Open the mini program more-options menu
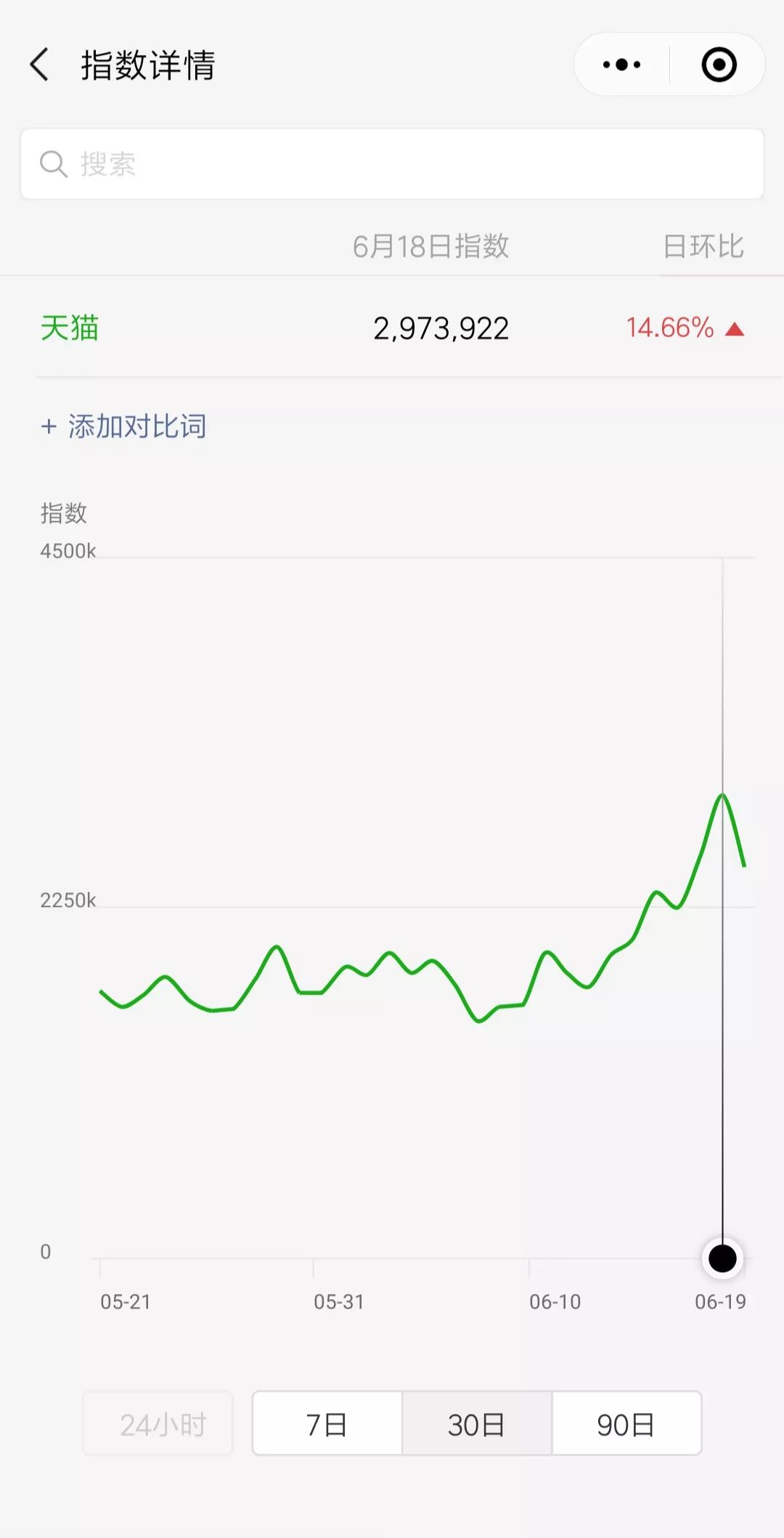784x1538 pixels. click(622, 65)
